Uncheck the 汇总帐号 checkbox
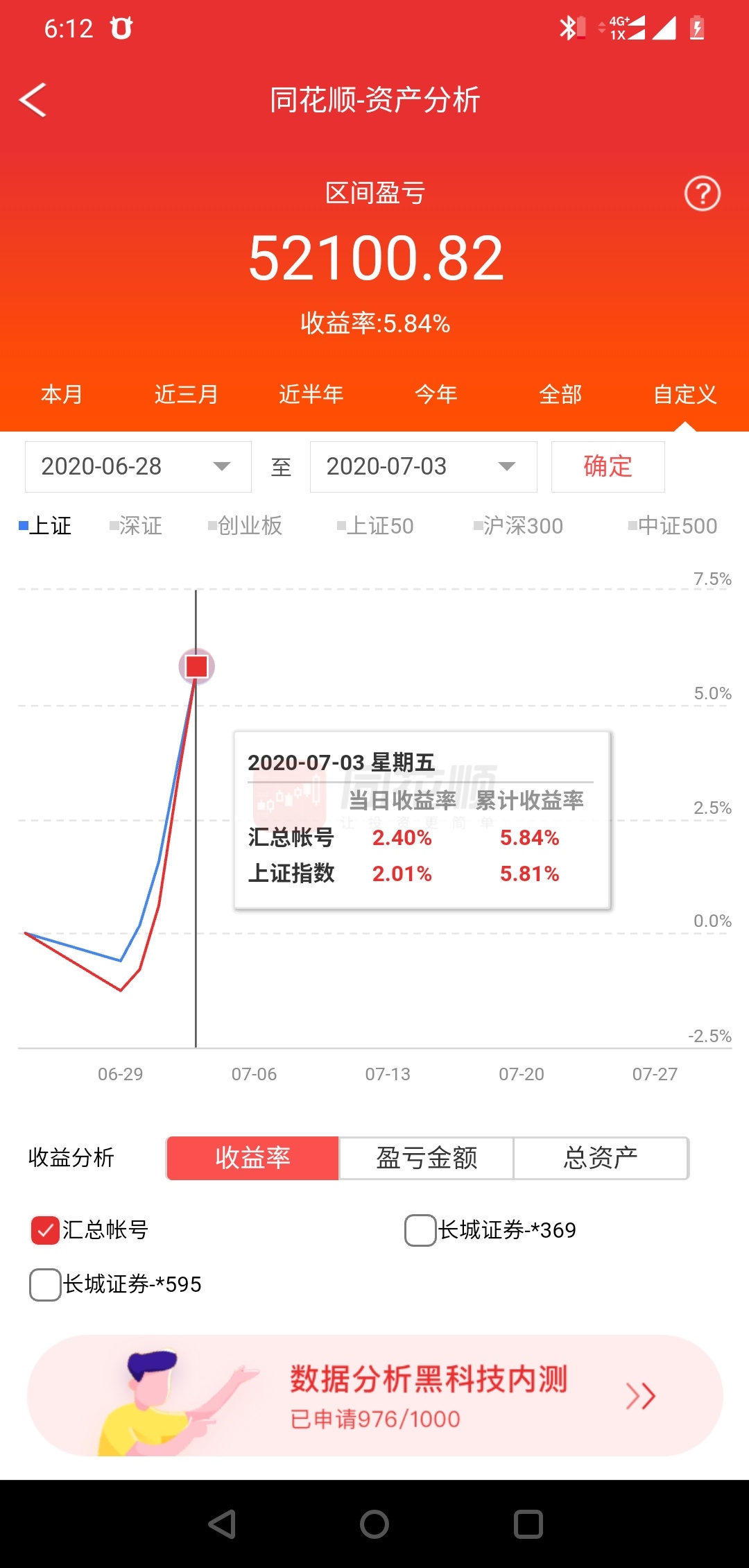Screen dimensions: 749x1568 (45, 1230)
